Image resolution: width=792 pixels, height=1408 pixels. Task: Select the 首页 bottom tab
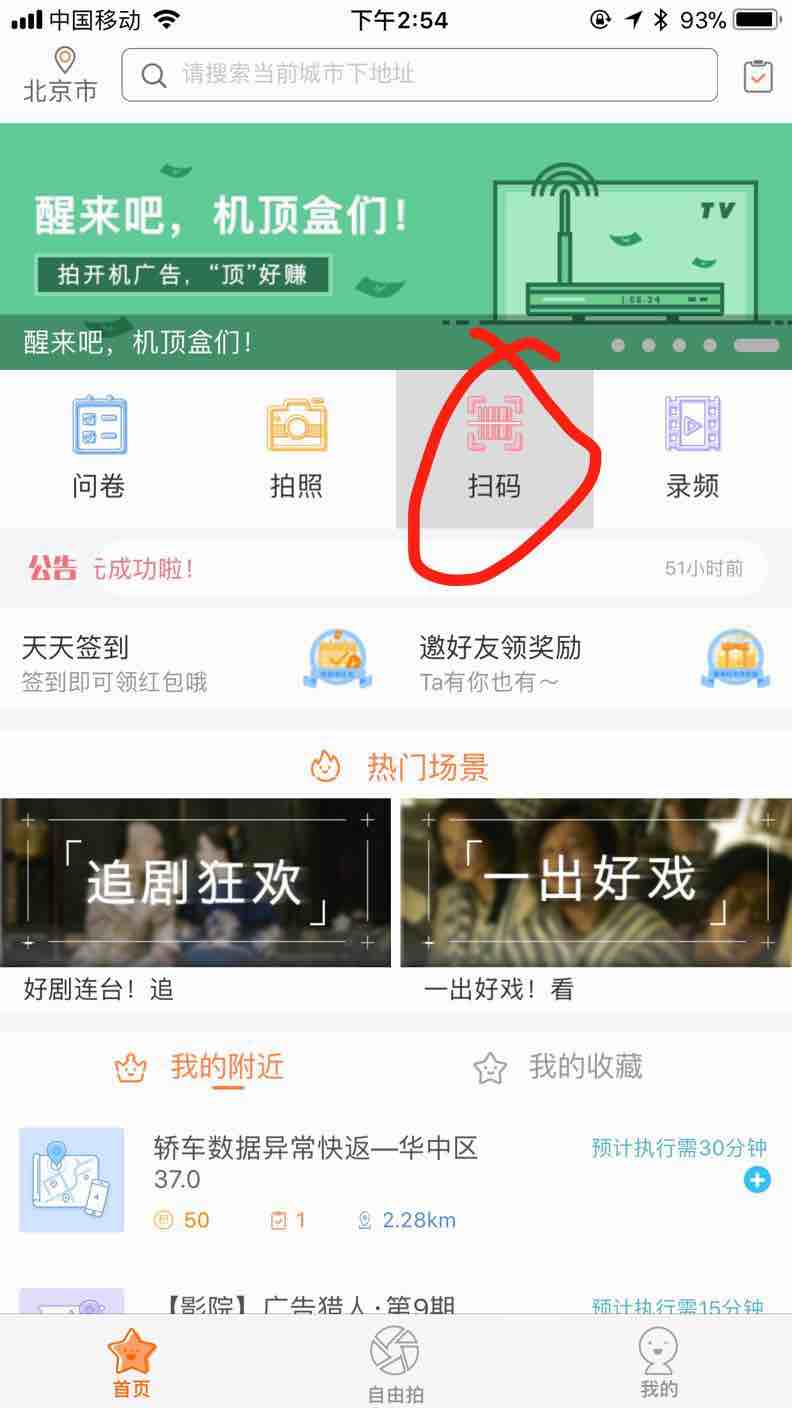(132, 1364)
